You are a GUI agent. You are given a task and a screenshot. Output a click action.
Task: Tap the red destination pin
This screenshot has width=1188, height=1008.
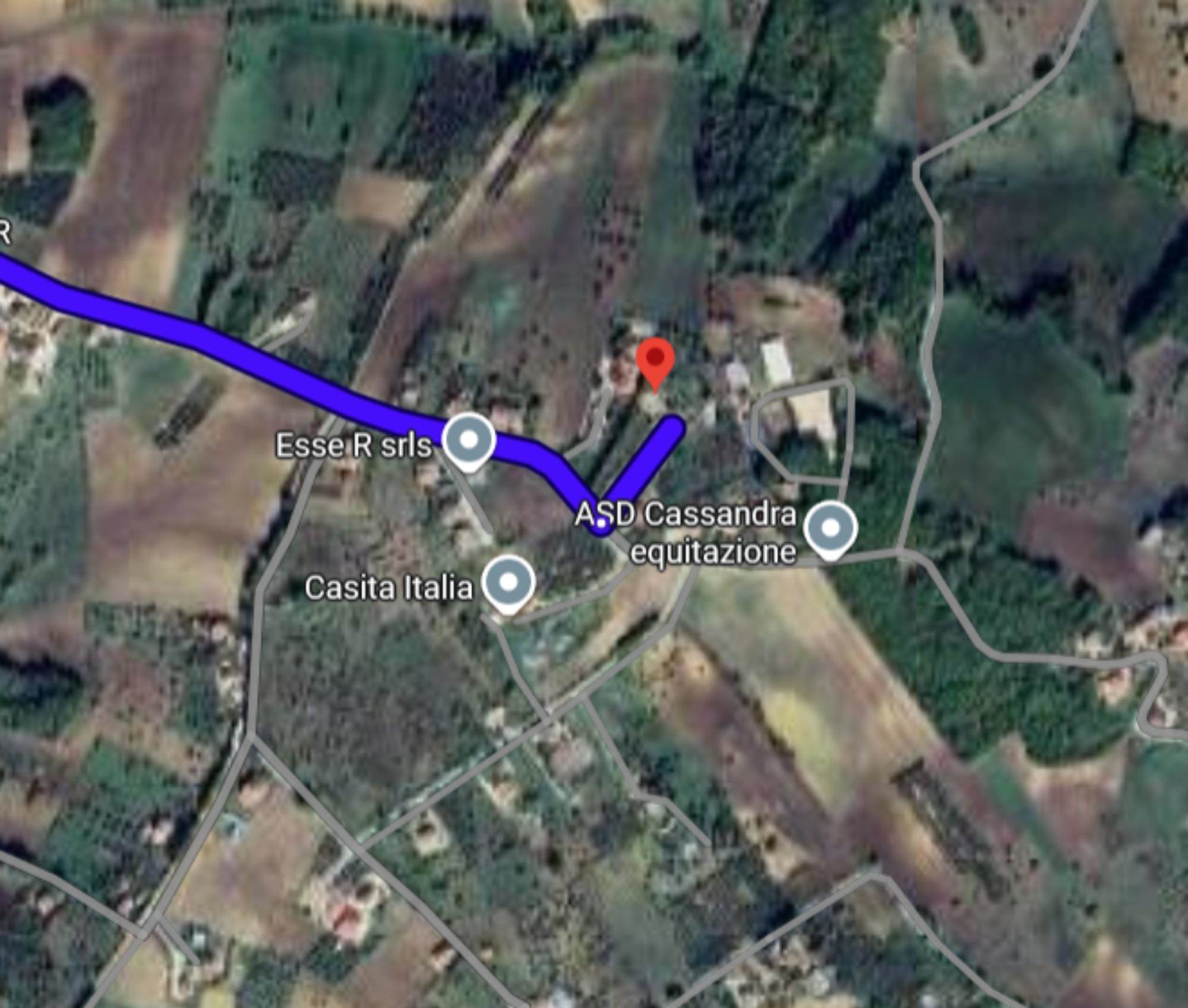pos(655,360)
